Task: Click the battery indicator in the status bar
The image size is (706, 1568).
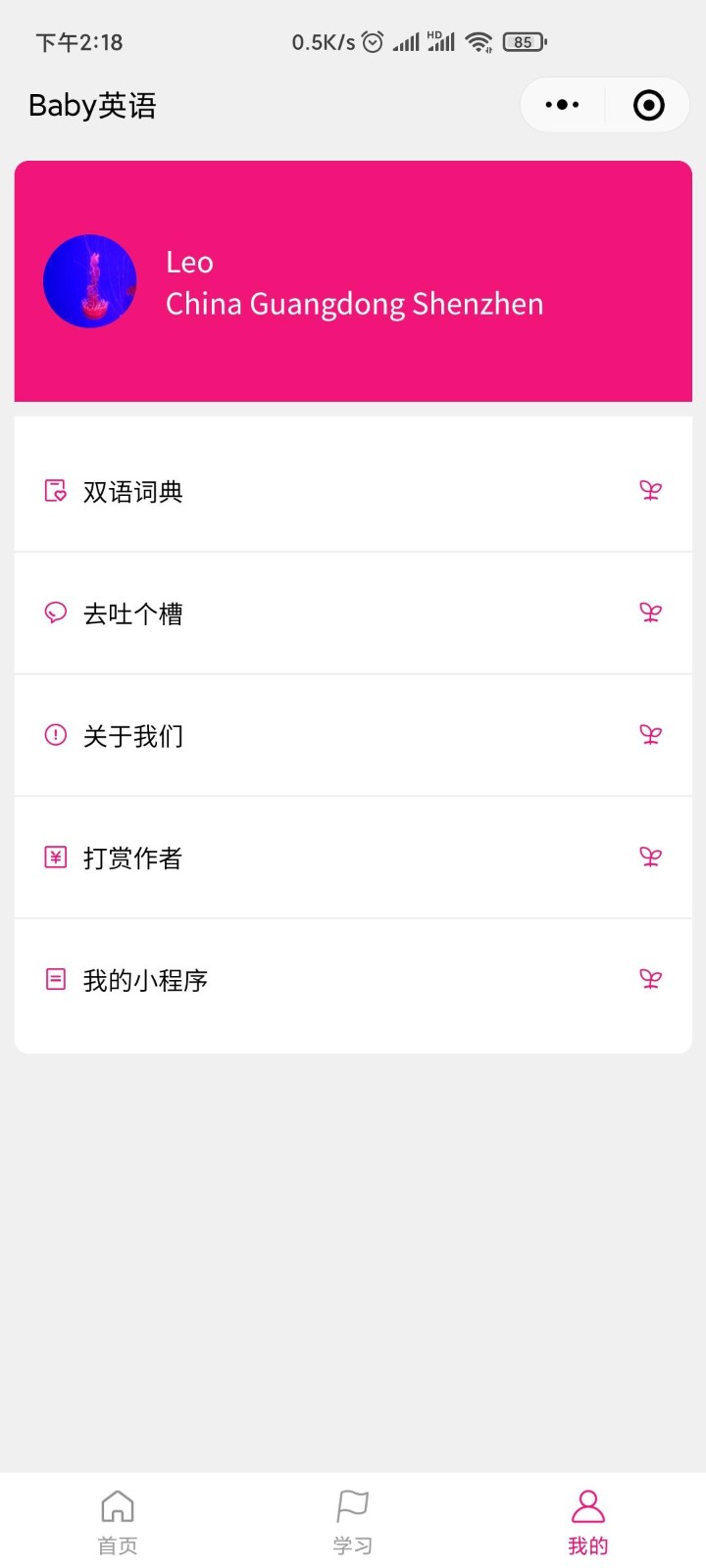Action: tap(524, 42)
